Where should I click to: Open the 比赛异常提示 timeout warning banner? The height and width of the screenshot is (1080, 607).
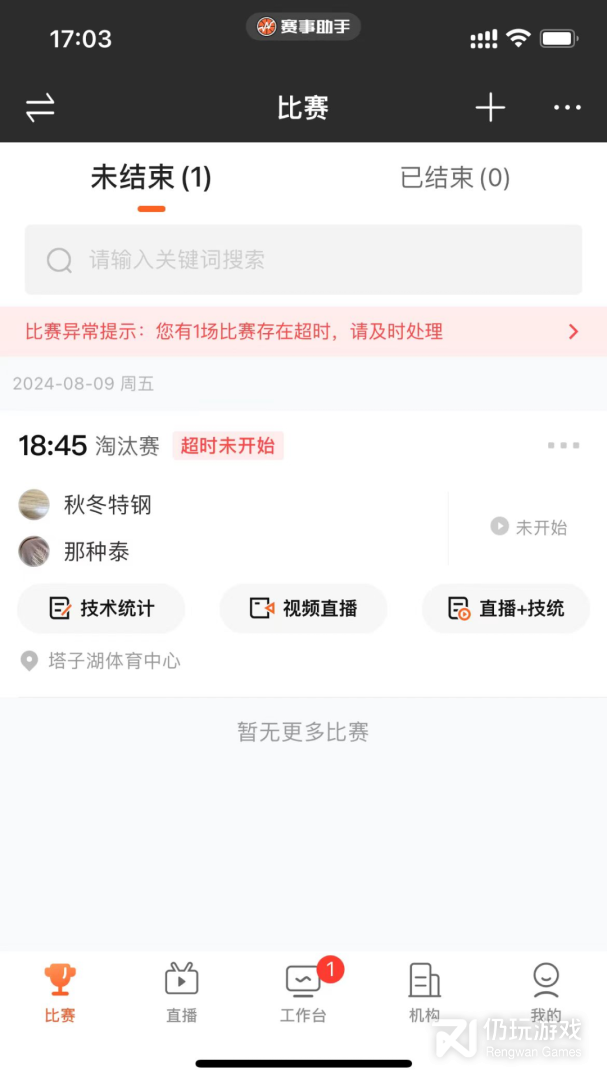(x=303, y=332)
